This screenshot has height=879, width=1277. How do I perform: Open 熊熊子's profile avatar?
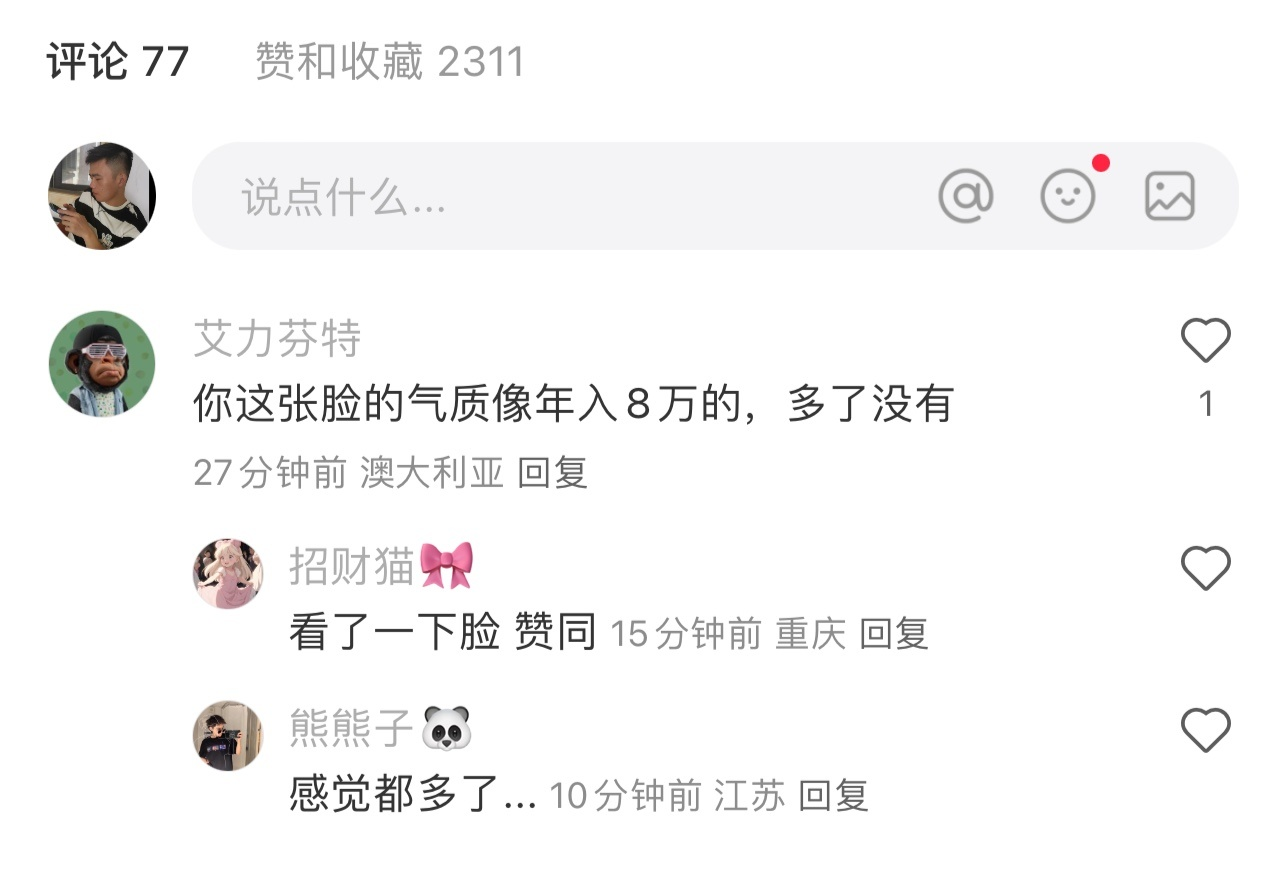point(228,735)
